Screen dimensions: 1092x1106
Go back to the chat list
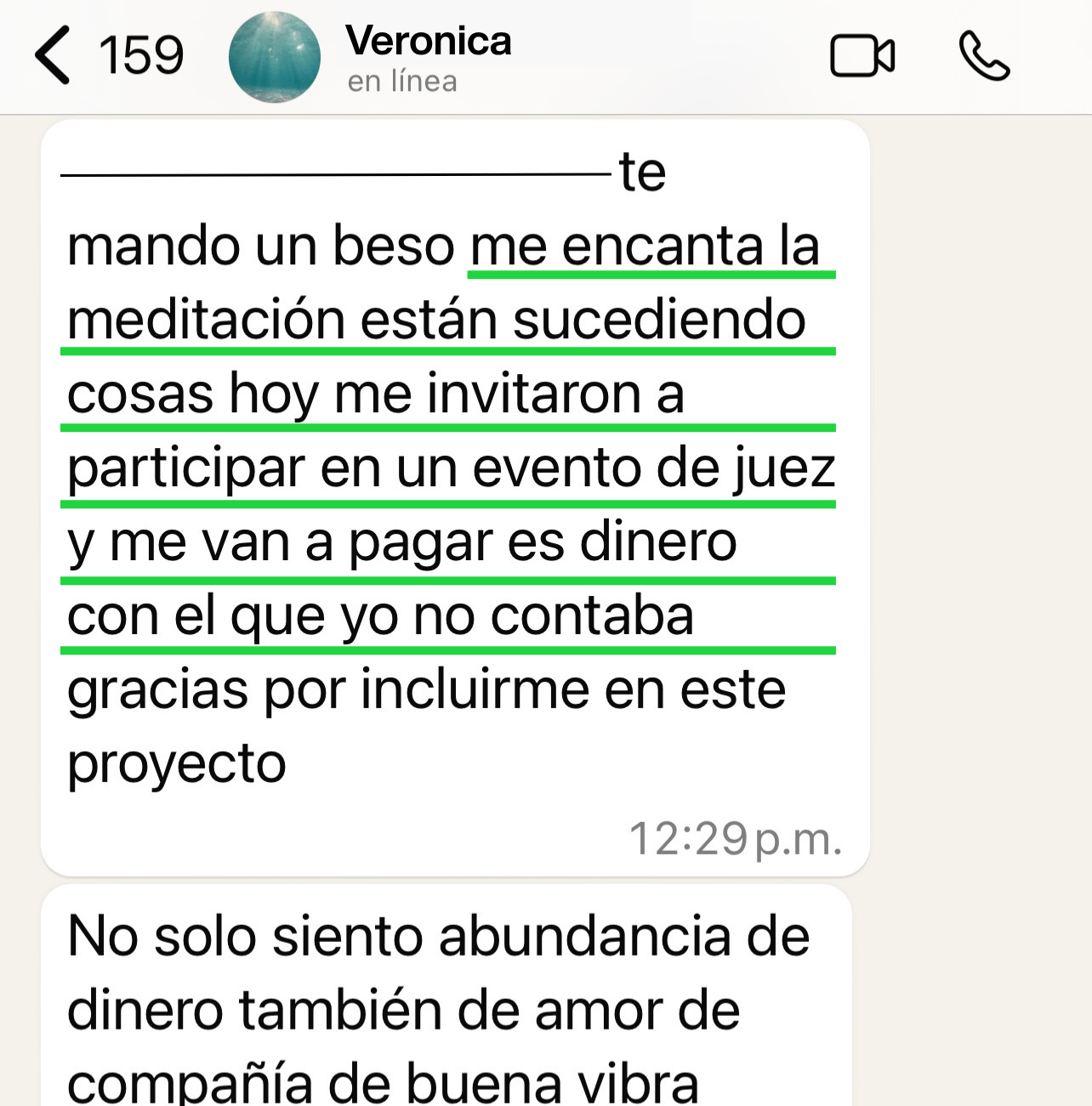[x=54, y=56]
